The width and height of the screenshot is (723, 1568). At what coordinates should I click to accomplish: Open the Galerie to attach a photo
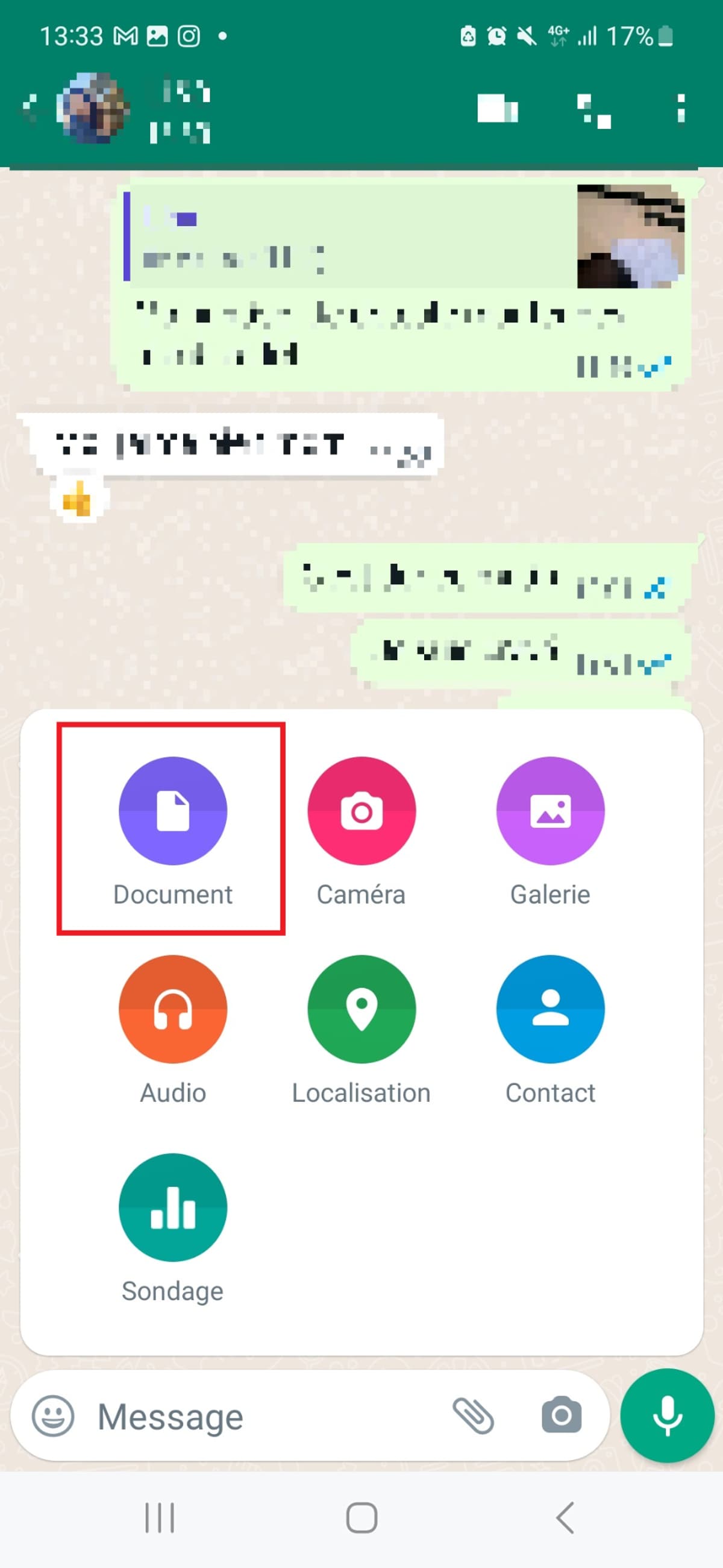coord(551,810)
